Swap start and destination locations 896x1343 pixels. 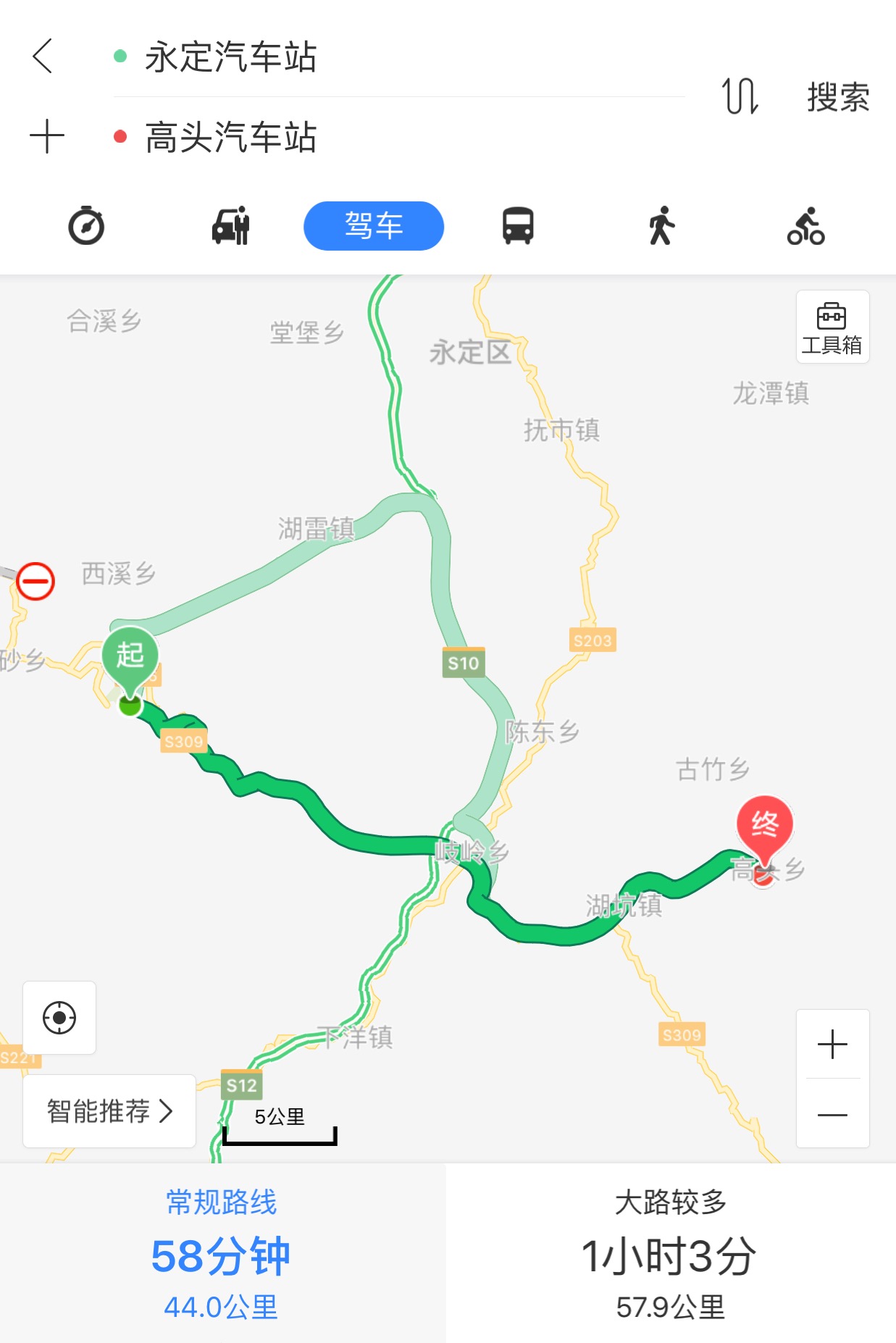click(x=740, y=96)
